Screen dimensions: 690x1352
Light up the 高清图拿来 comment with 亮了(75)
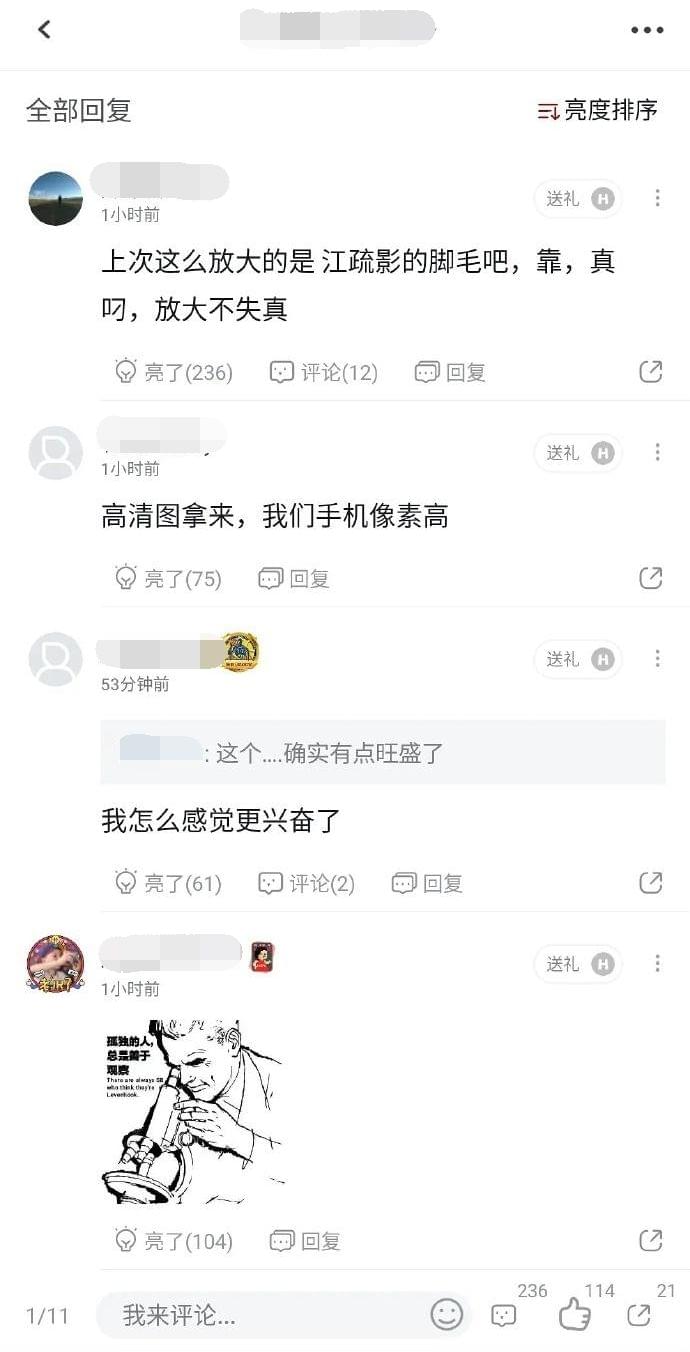[x=168, y=578]
